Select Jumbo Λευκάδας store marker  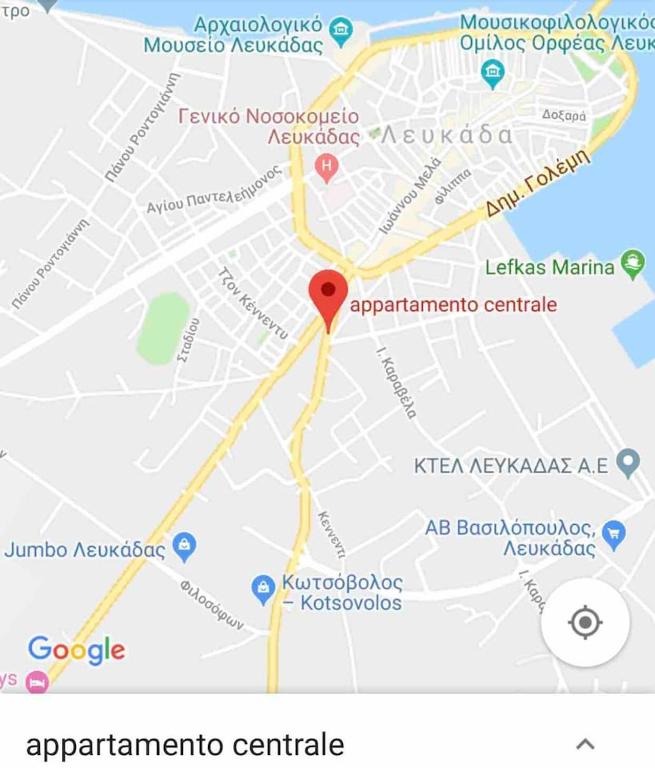[x=183, y=547]
